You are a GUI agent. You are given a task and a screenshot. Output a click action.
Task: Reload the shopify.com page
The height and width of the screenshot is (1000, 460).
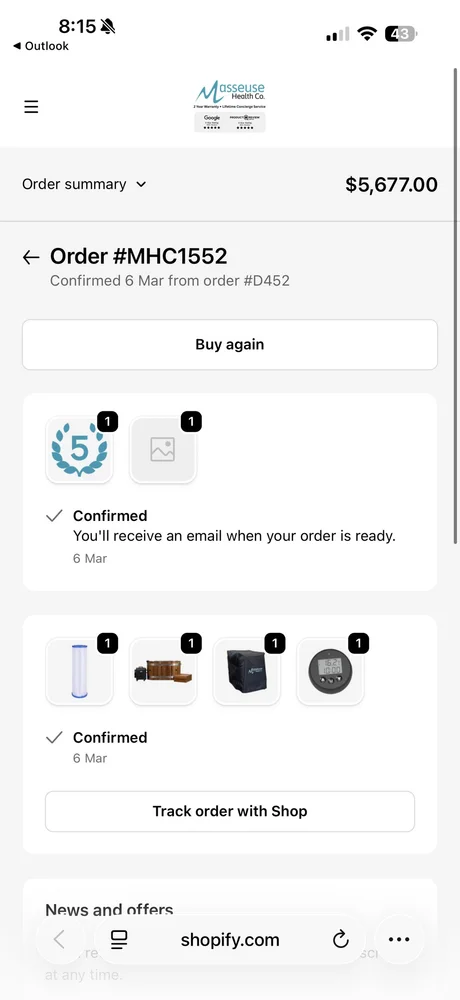pyautogui.click(x=341, y=939)
